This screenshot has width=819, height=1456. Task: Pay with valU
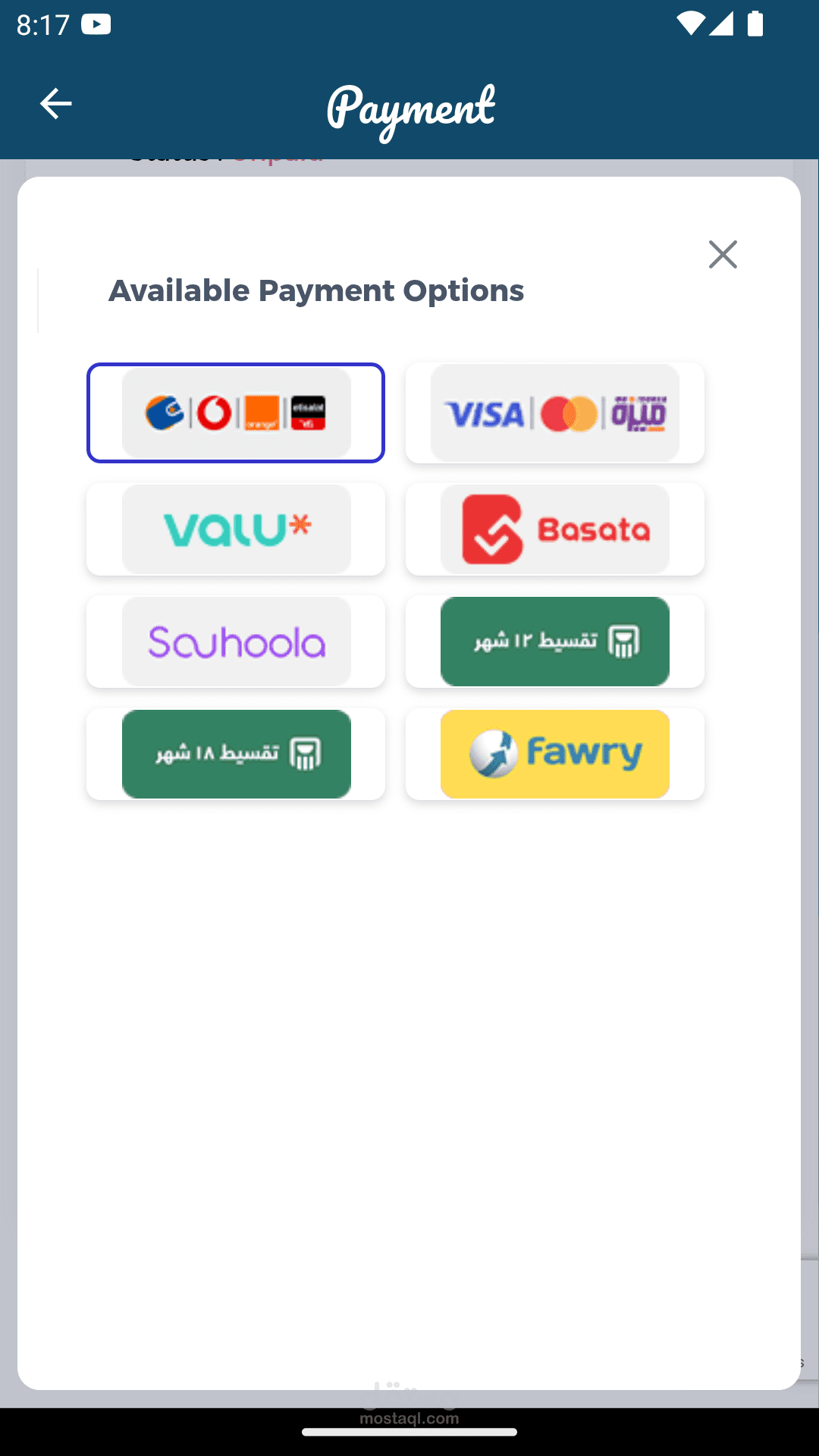click(236, 529)
